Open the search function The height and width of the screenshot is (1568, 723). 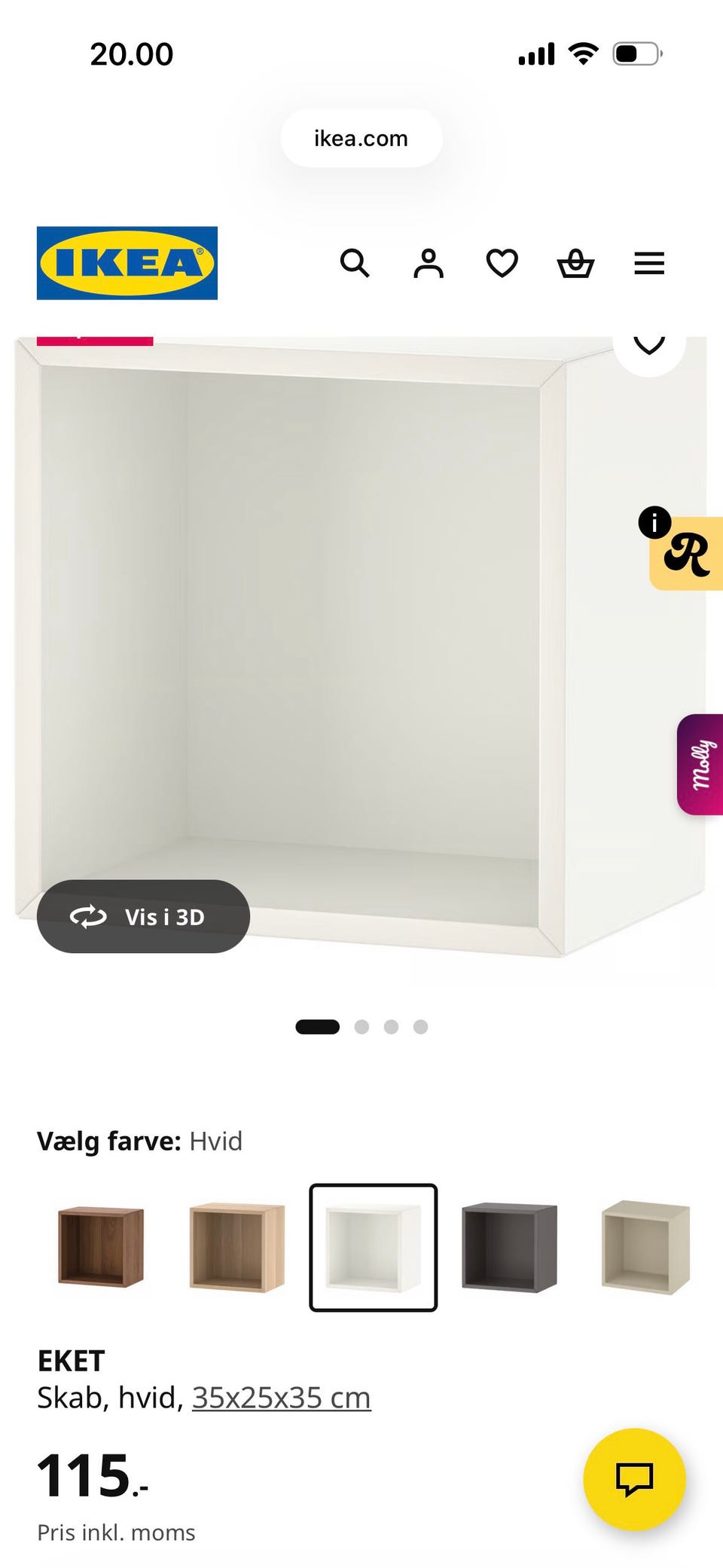(355, 264)
